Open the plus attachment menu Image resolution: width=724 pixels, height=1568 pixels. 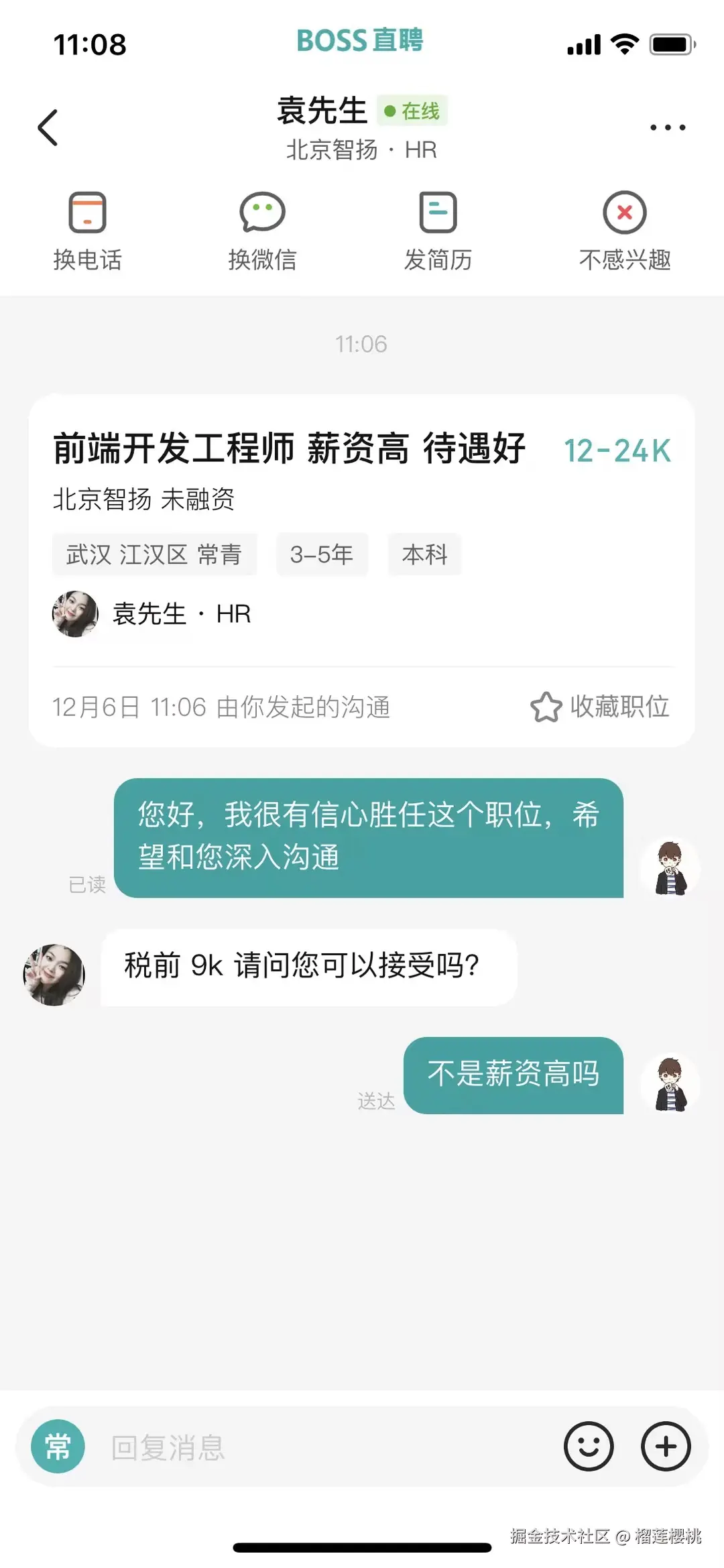click(x=666, y=1446)
